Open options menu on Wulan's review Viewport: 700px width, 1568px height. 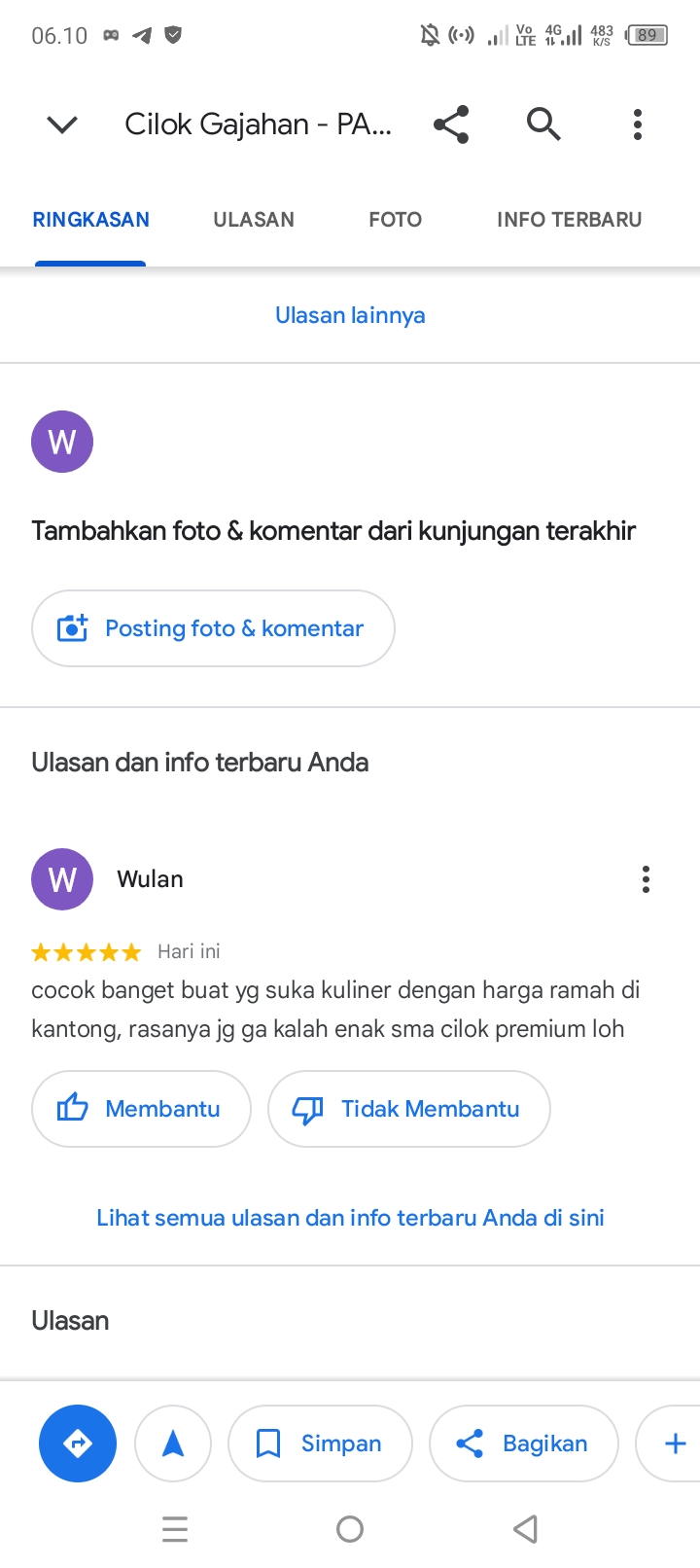coord(646,879)
